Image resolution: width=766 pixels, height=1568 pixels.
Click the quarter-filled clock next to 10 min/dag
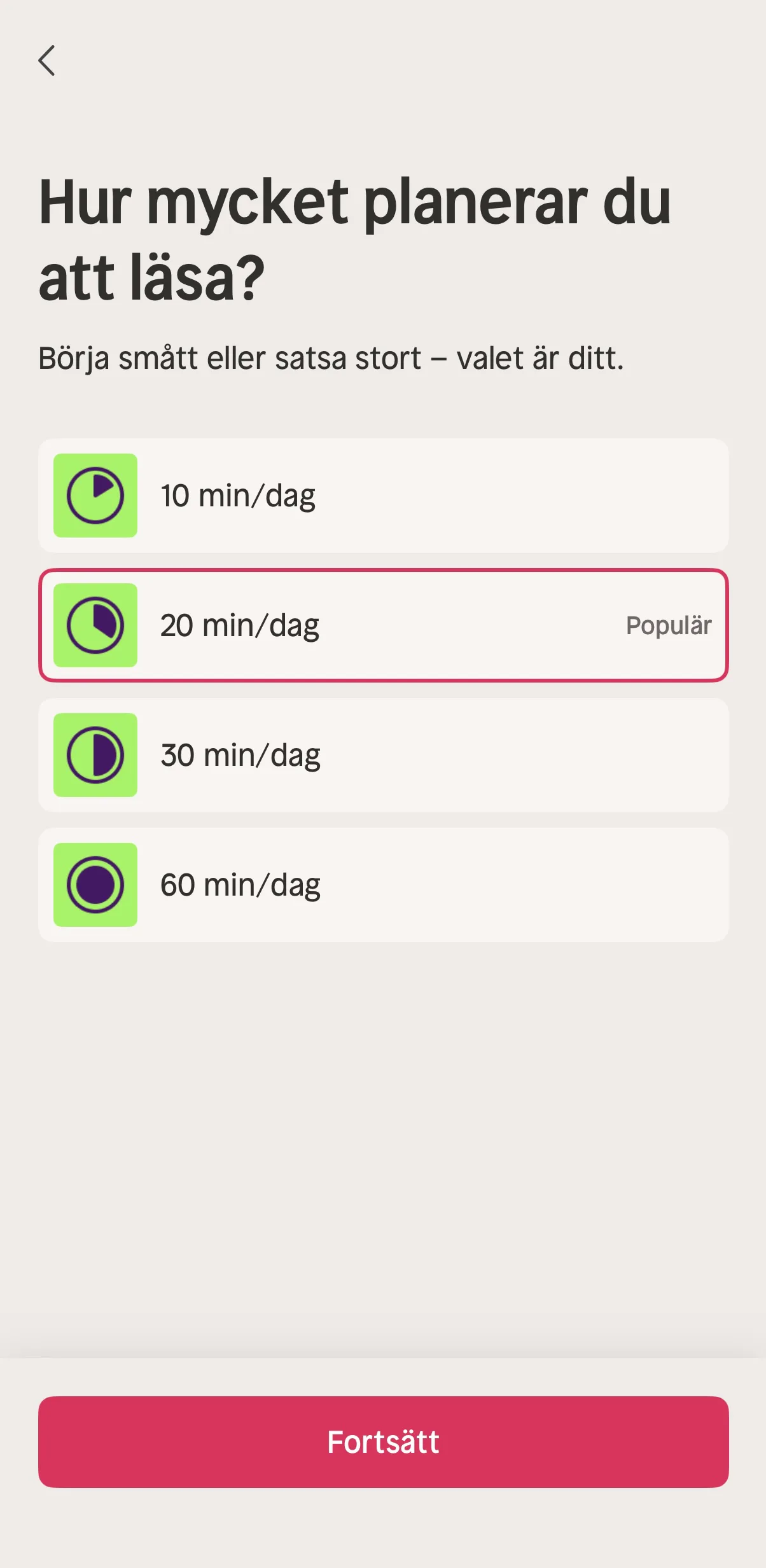[95, 496]
